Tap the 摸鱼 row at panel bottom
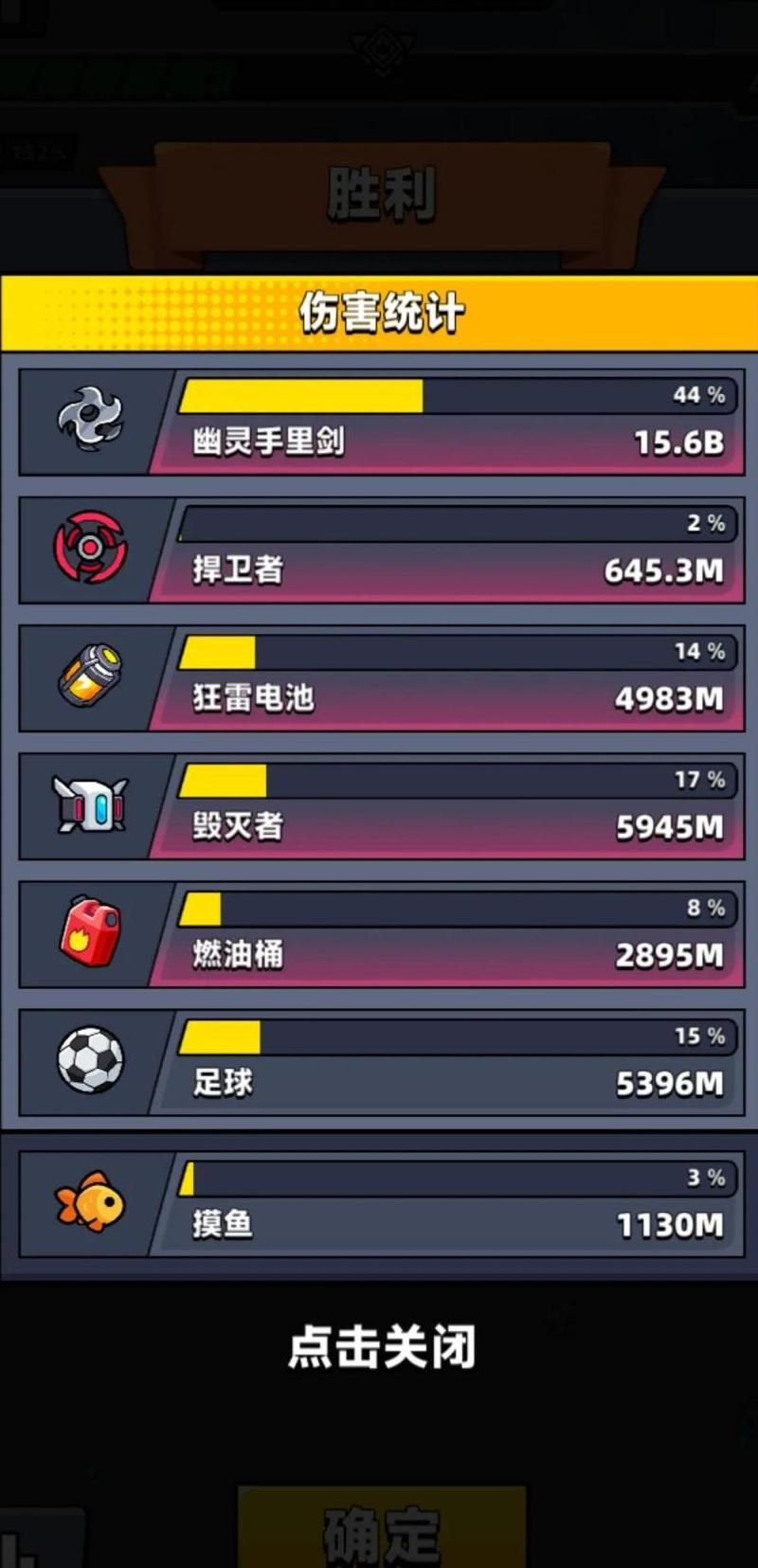This screenshot has height=1568, width=758. [x=379, y=1203]
